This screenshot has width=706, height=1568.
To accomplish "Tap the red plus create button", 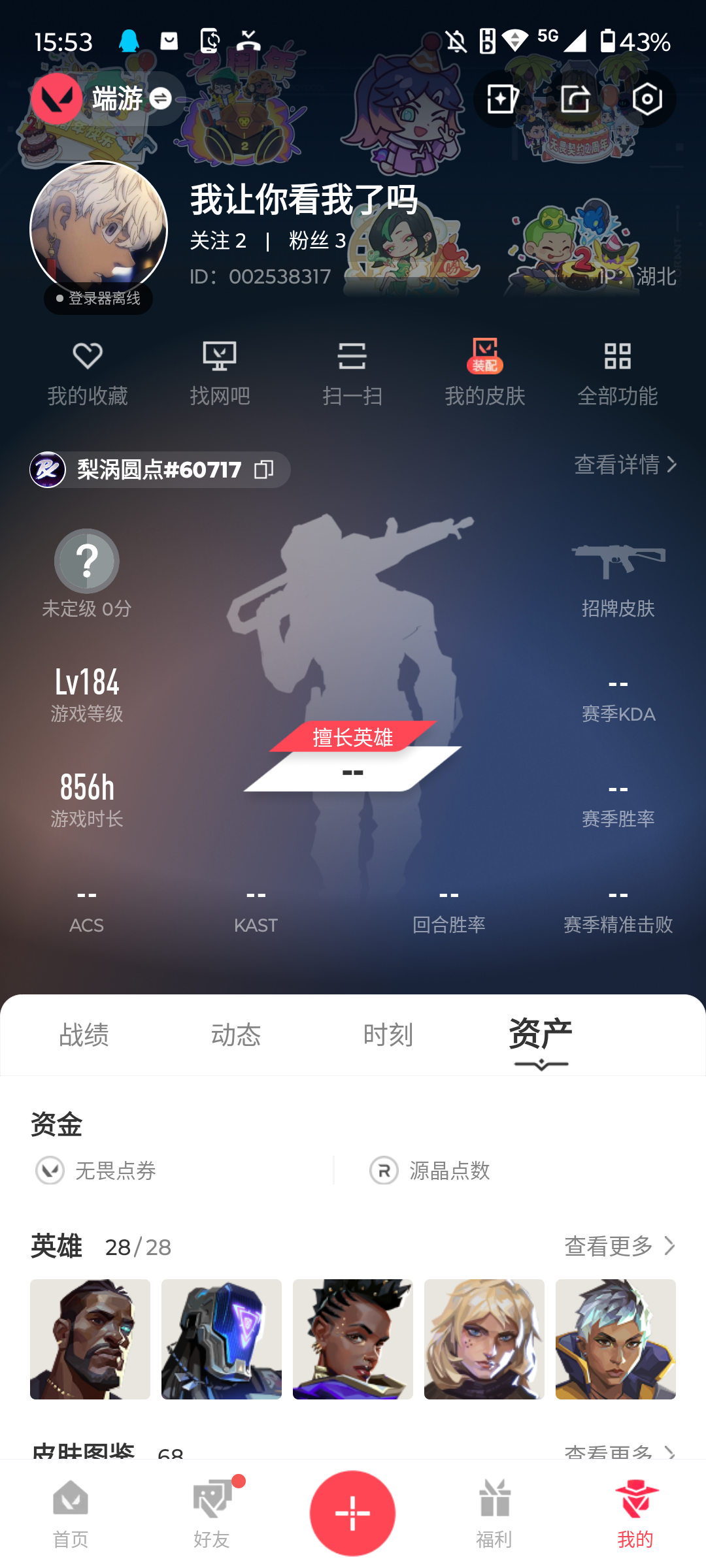I will (352, 1513).
